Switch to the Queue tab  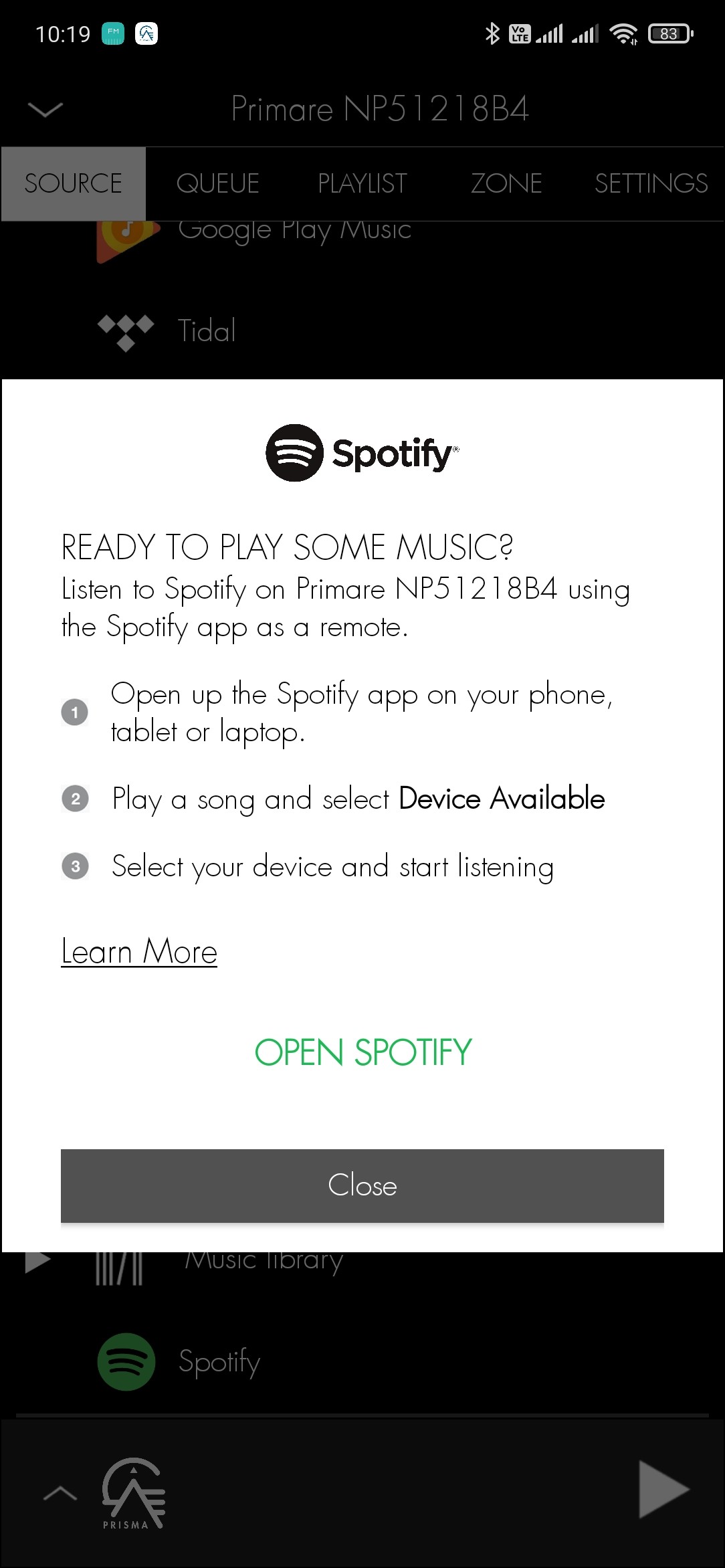[217, 183]
